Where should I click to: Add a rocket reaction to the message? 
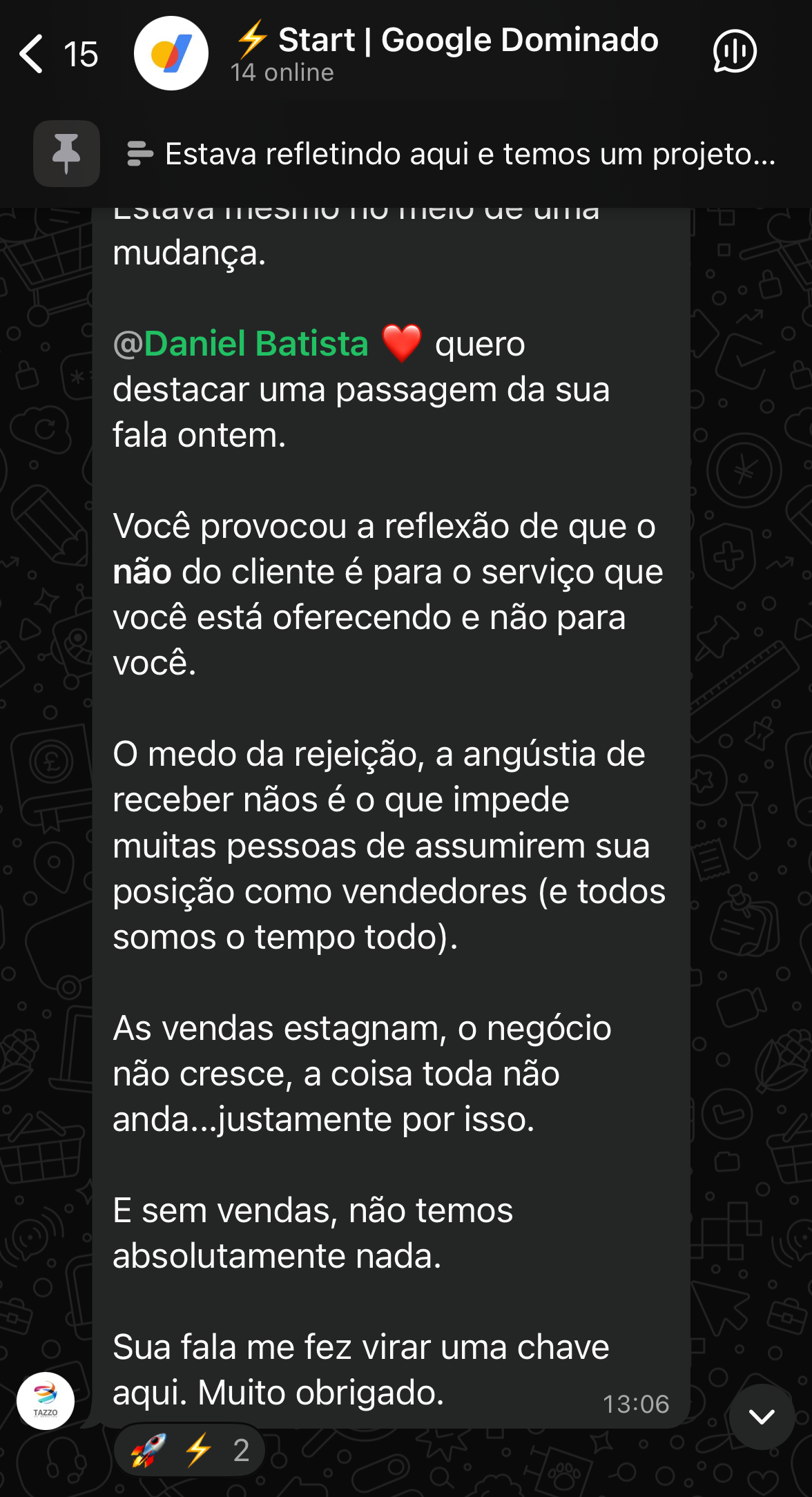point(148,1450)
